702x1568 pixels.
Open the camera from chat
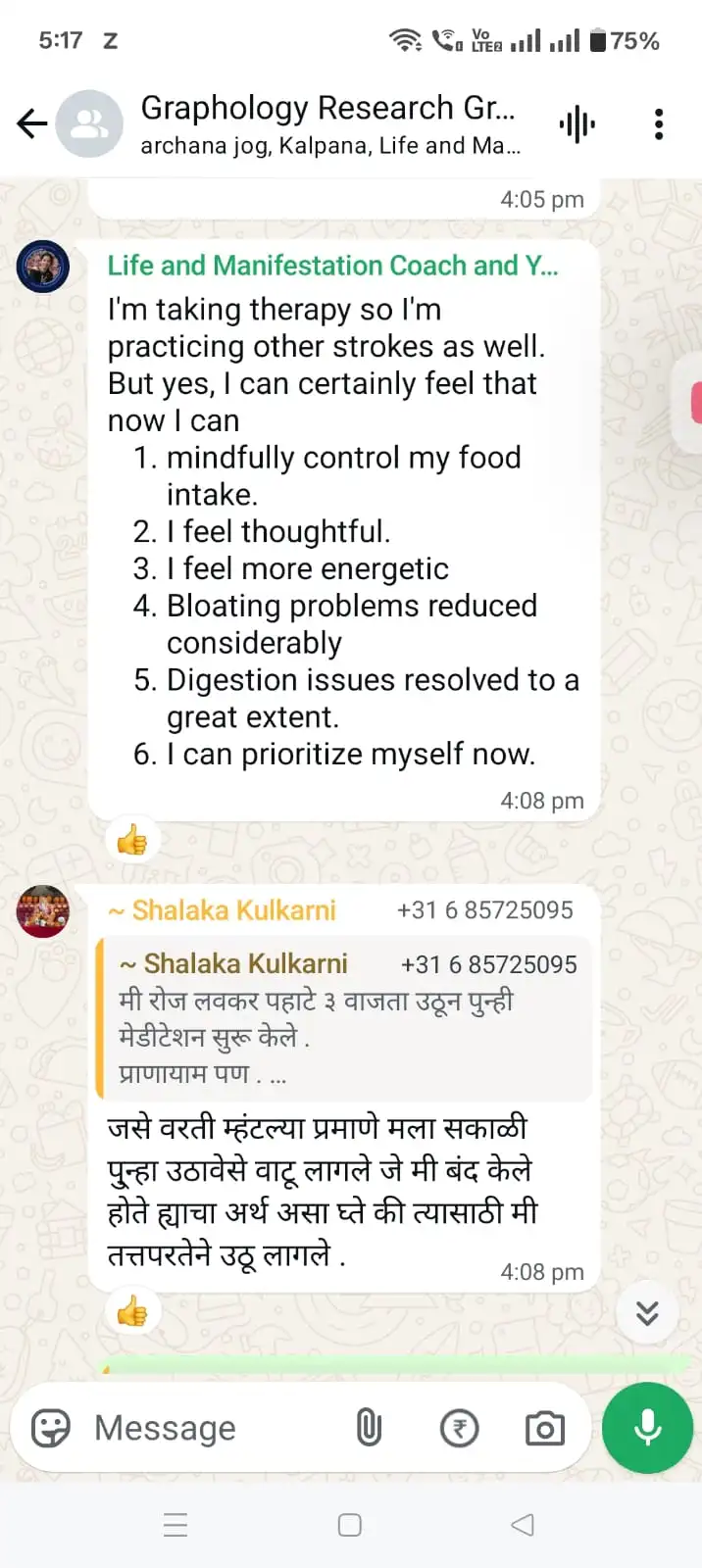click(x=544, y=1428)
